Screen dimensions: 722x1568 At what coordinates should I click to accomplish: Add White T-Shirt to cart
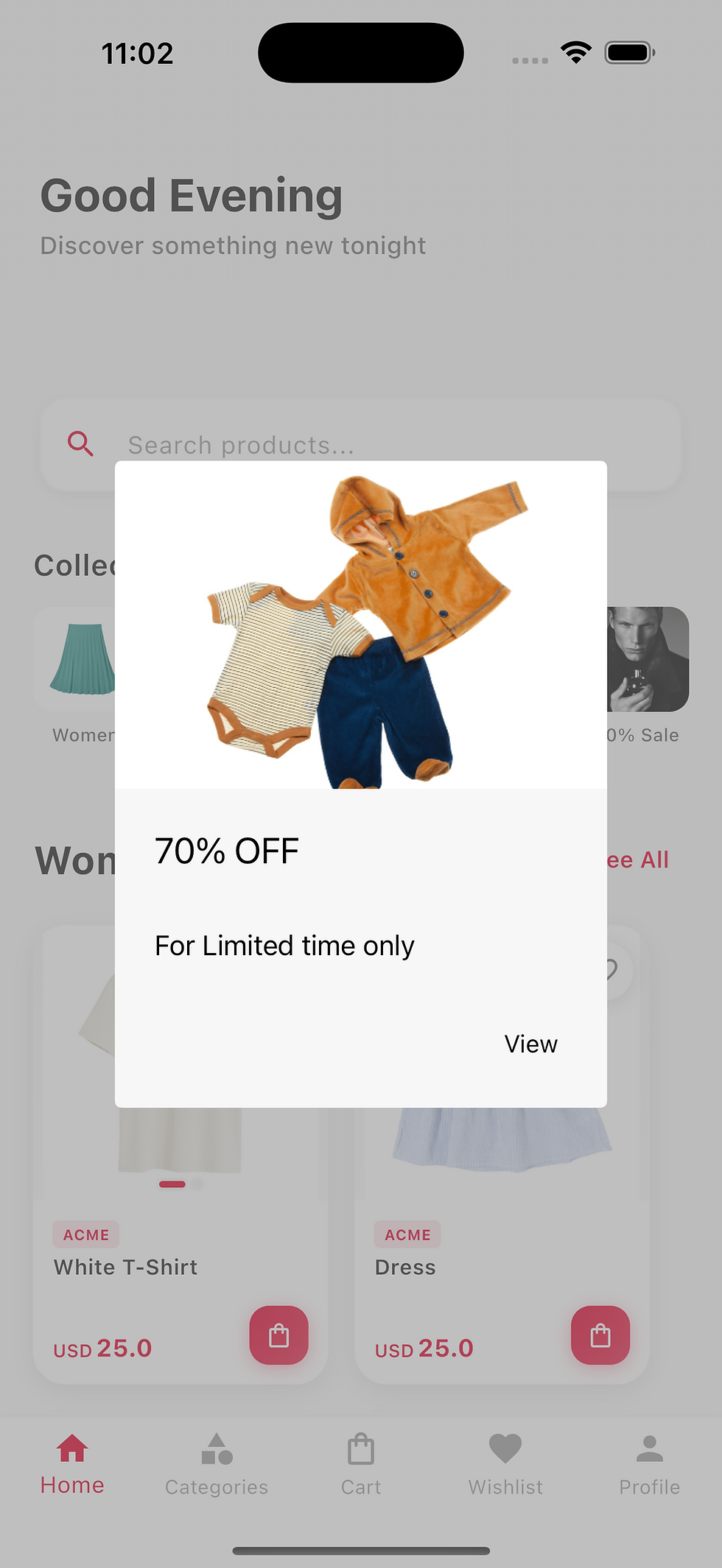click(278, 1335)
